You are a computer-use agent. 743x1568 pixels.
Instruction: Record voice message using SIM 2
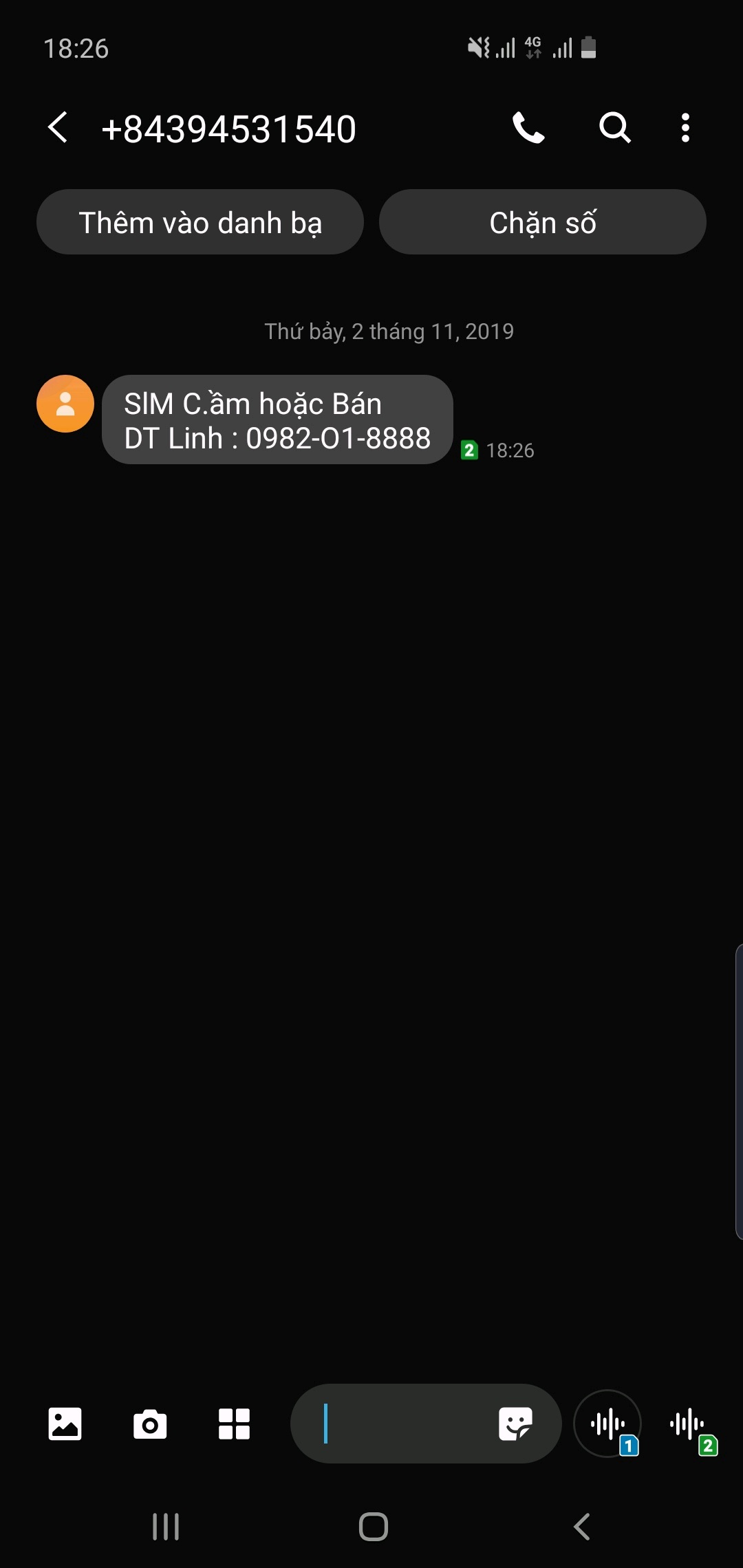coord(688,1424)
